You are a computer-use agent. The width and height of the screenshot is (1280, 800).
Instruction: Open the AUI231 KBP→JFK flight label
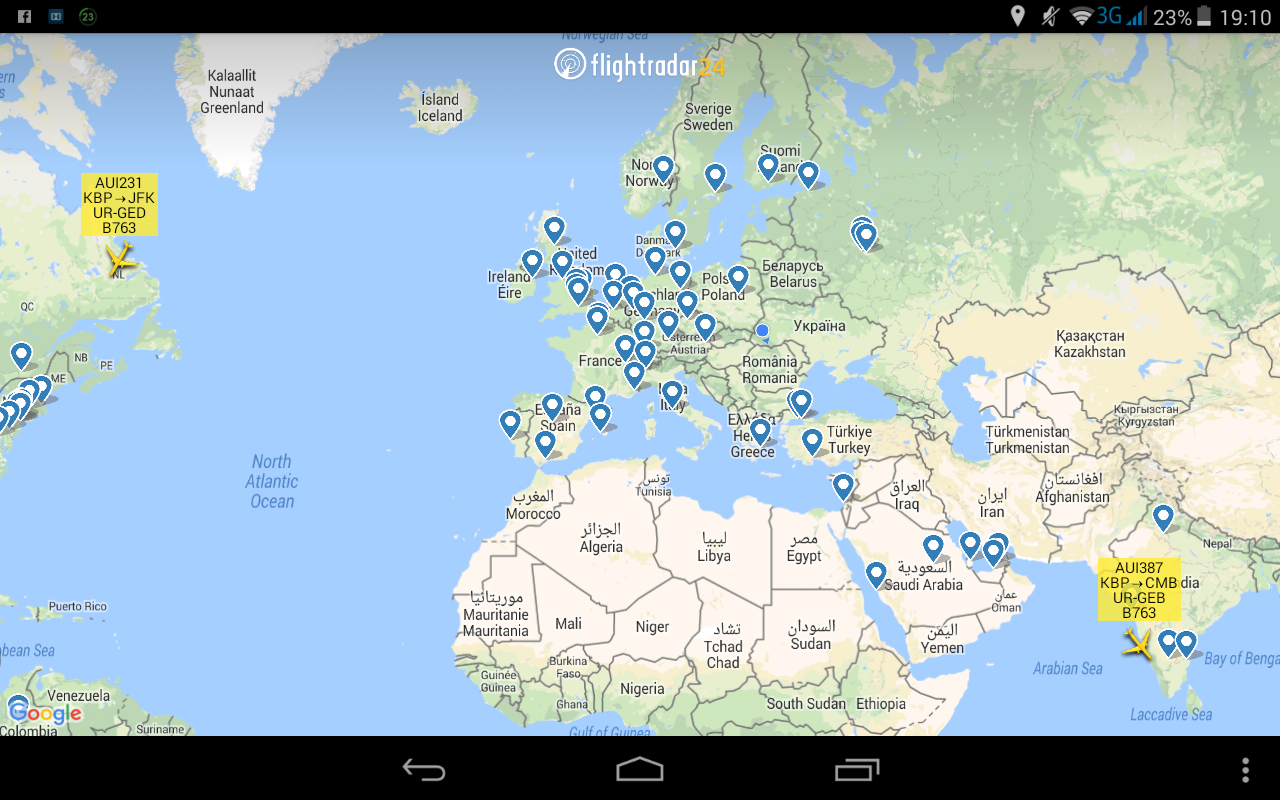[119, 205]
